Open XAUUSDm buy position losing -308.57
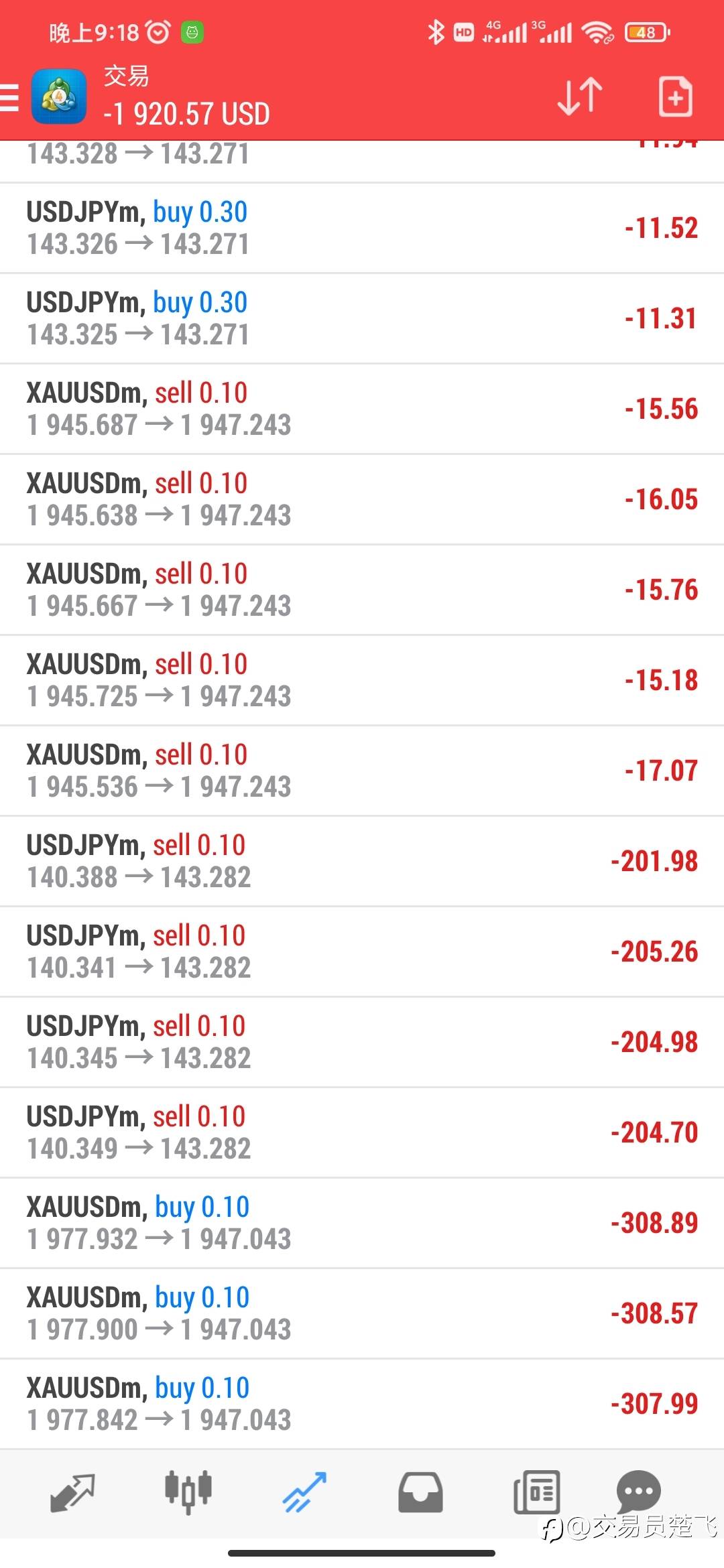 [x=362, y=1313]
